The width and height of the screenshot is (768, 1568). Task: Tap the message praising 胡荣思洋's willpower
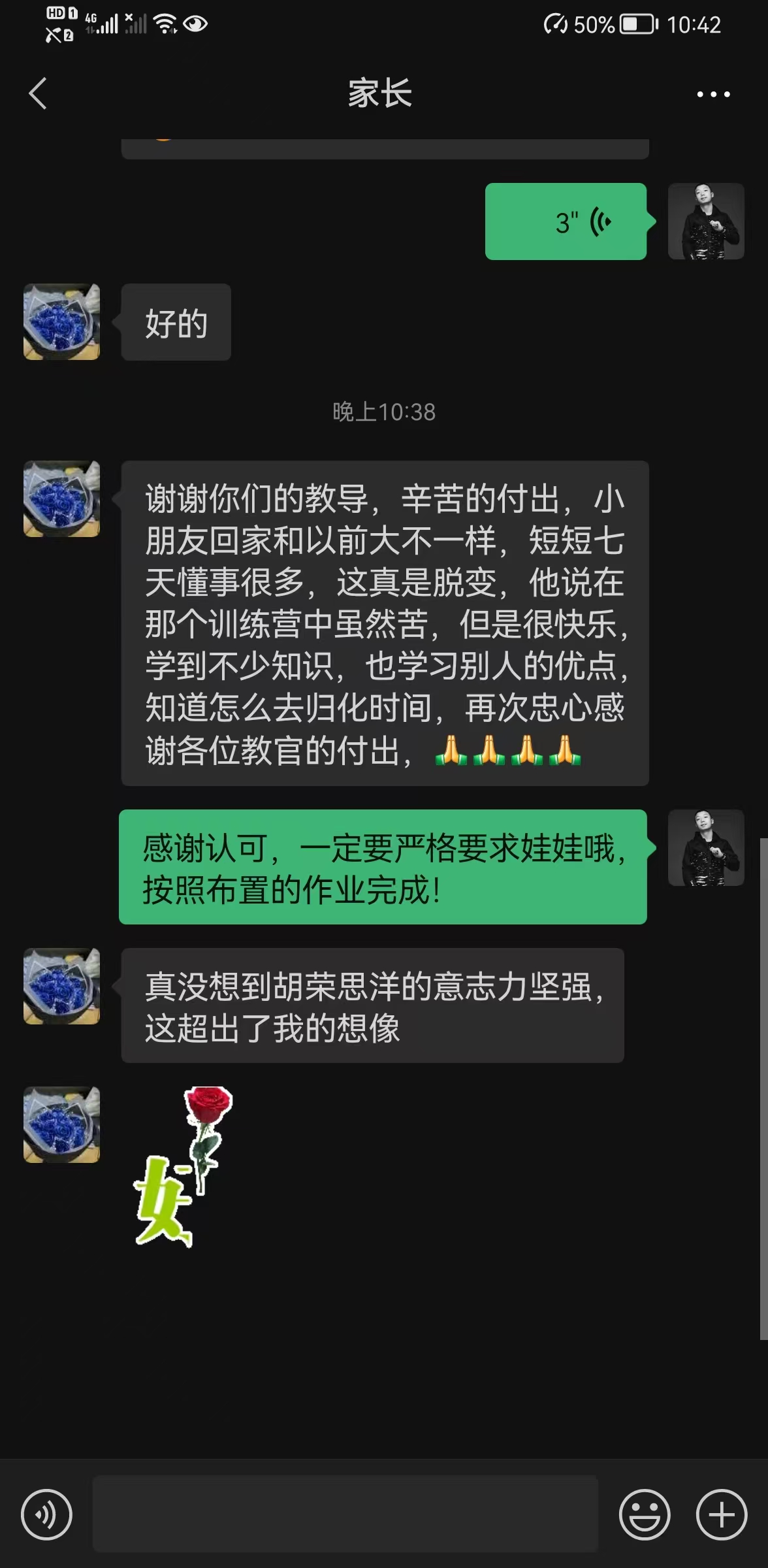(372, 1006)
